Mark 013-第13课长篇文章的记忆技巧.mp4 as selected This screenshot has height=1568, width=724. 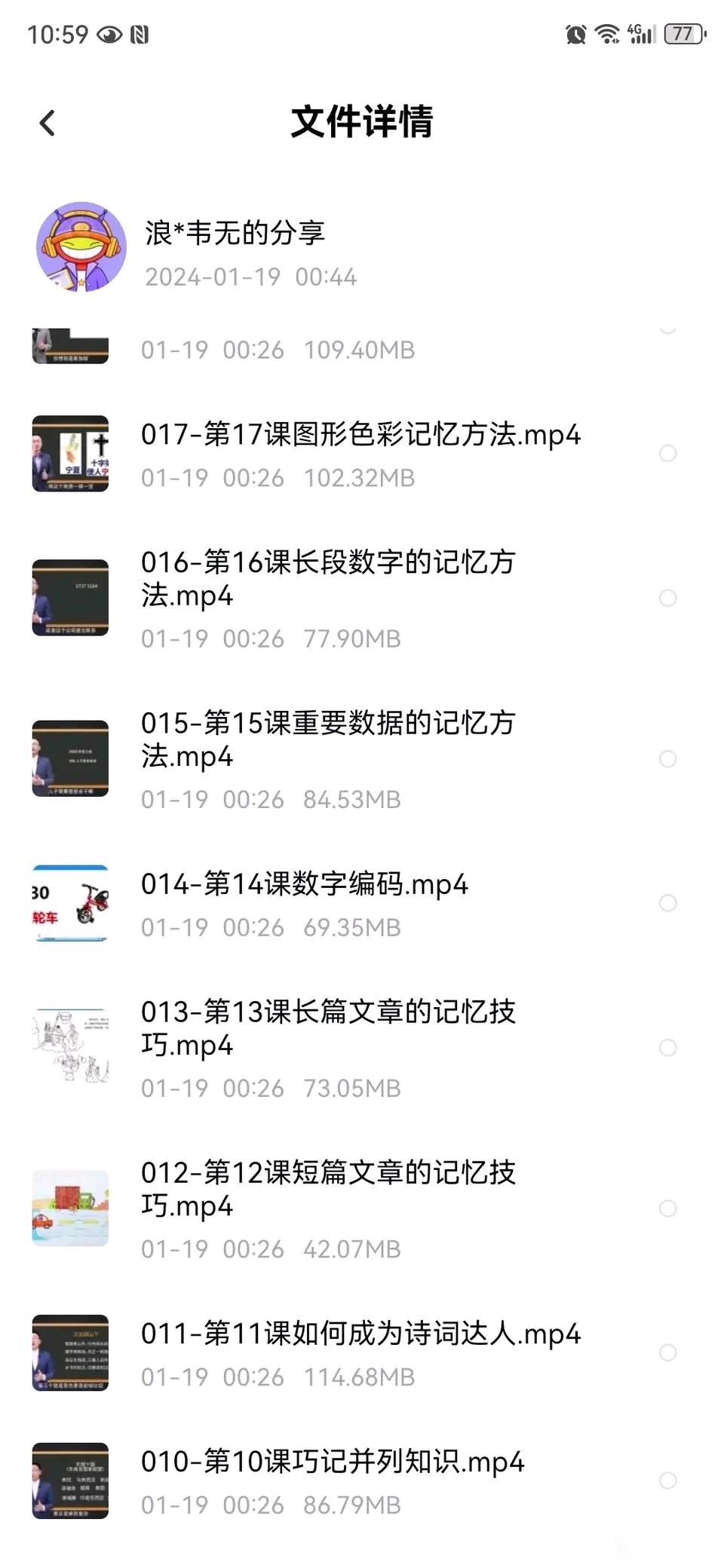(x=667, y=1047)
